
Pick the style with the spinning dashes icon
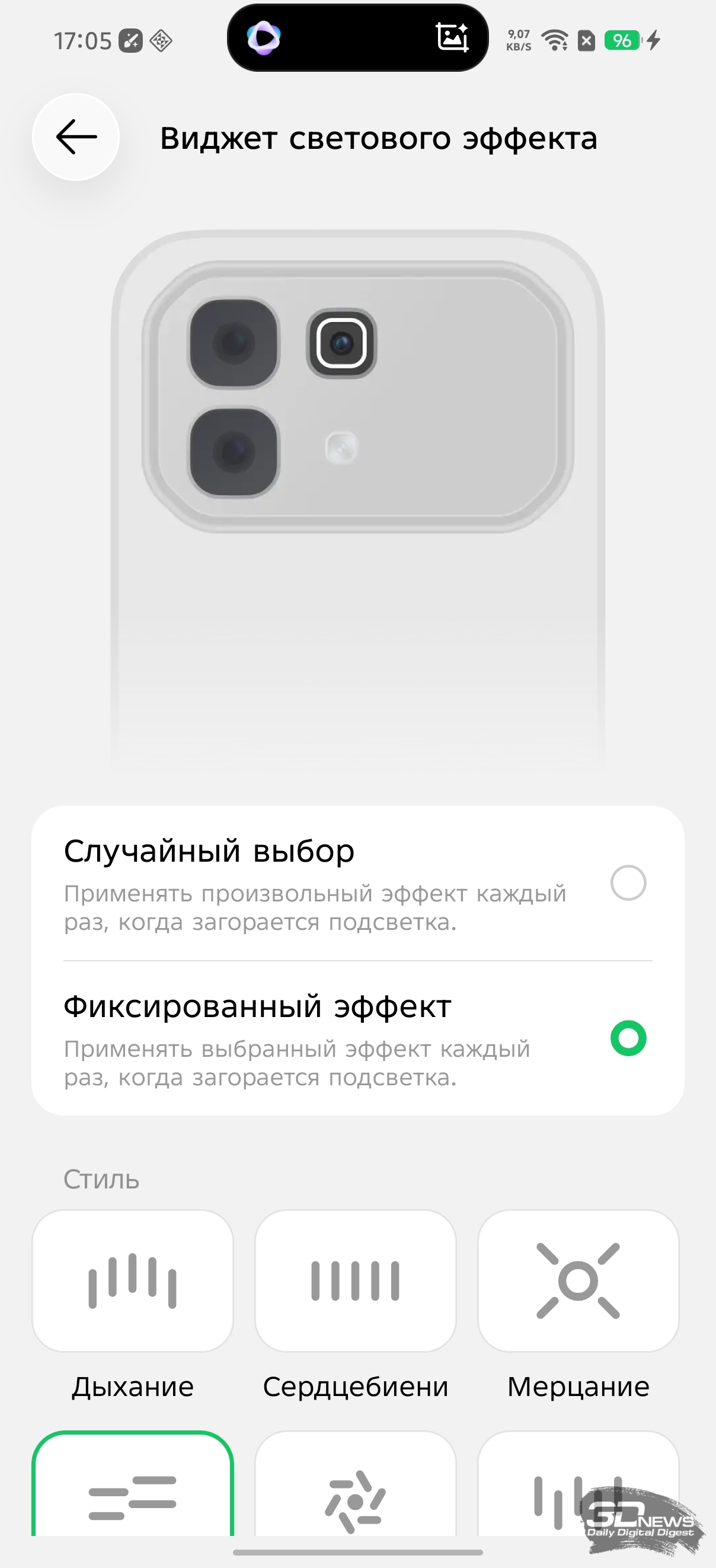tap(355, 1491)
